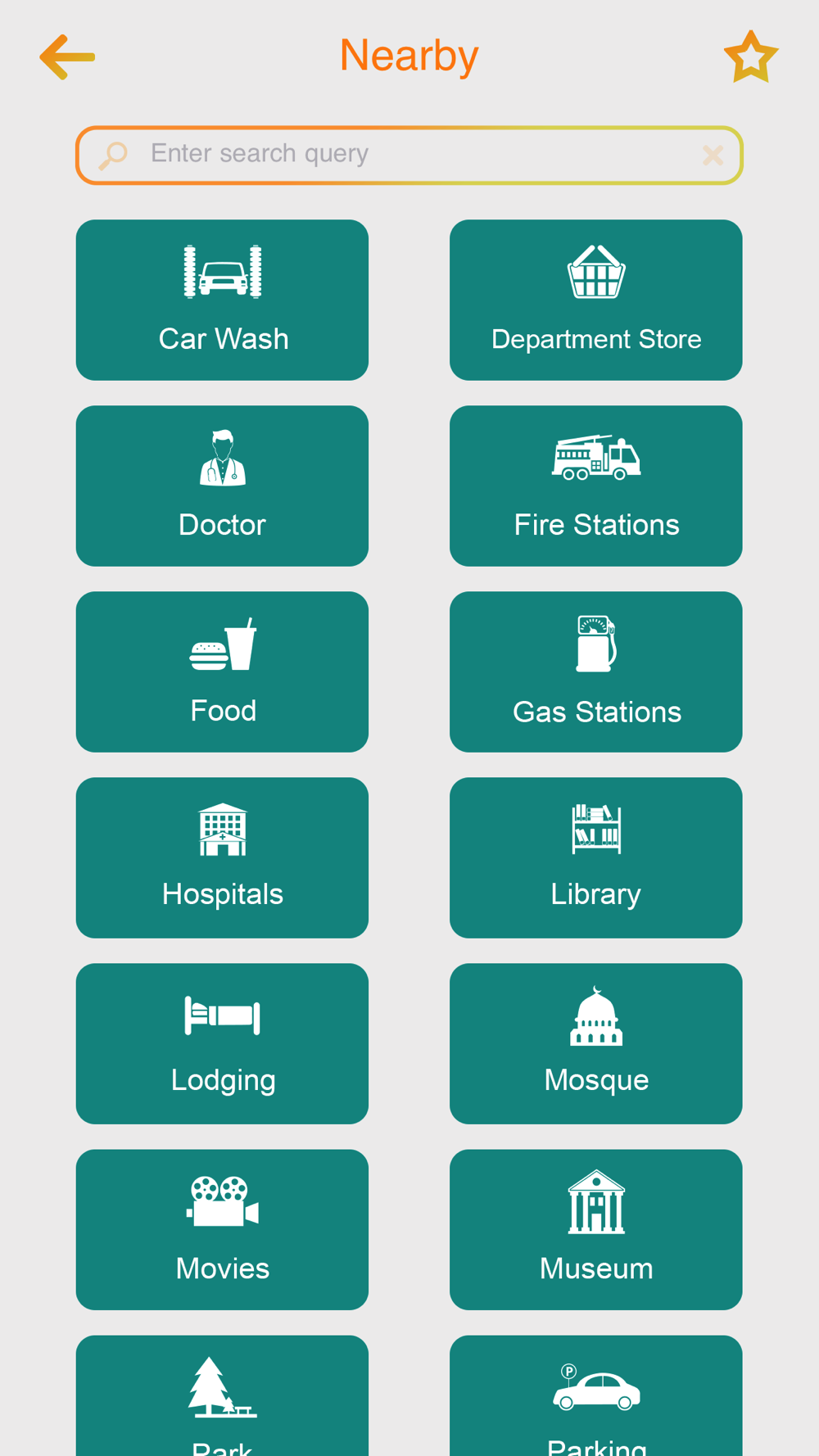Select the Library tile

(x=596, y=857)
